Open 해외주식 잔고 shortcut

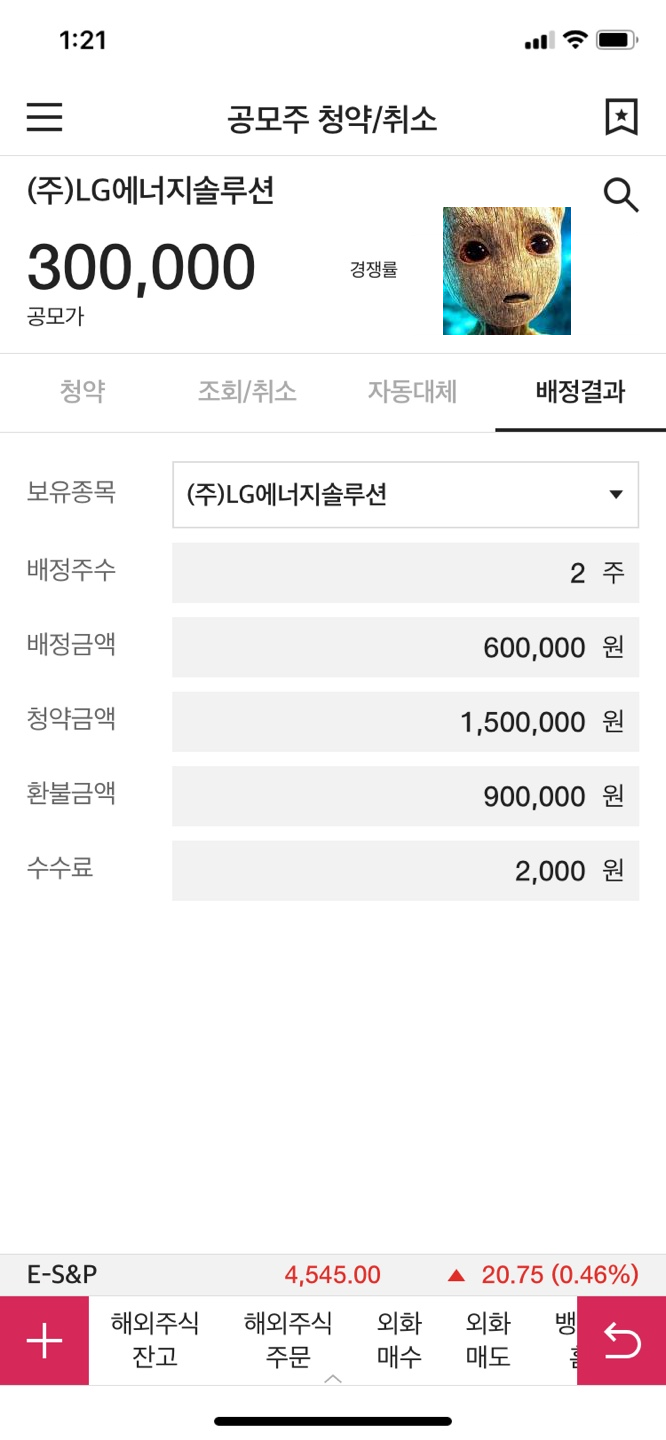tap(155, 1341)
